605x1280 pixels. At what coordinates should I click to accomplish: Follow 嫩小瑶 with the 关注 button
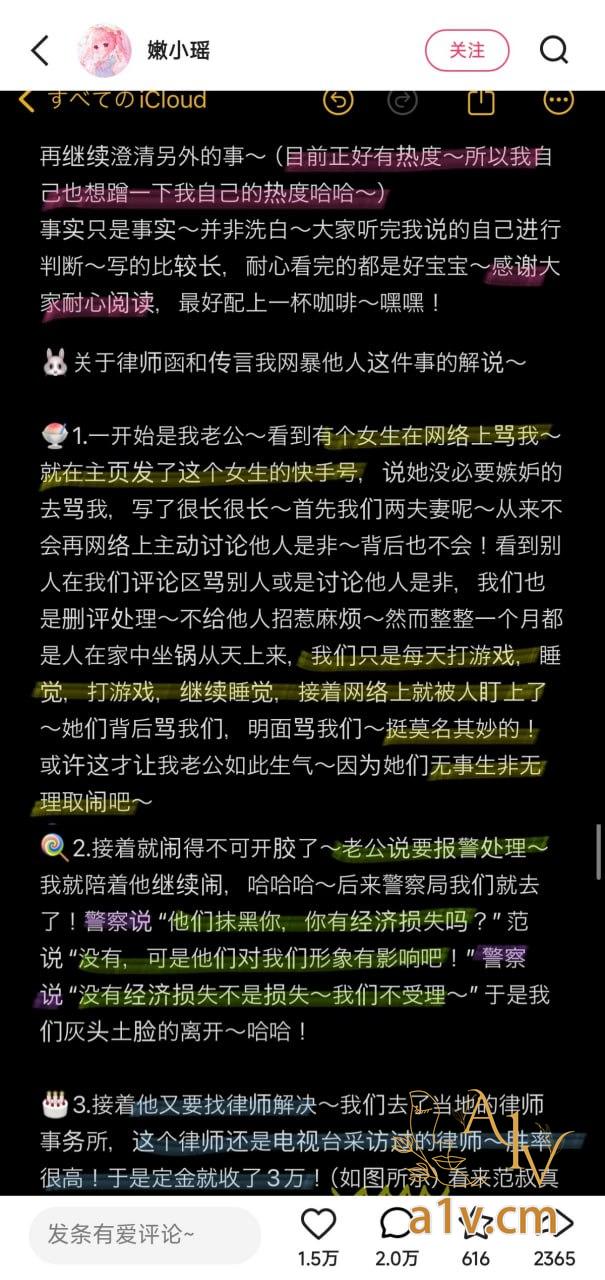tap(467, 50)
